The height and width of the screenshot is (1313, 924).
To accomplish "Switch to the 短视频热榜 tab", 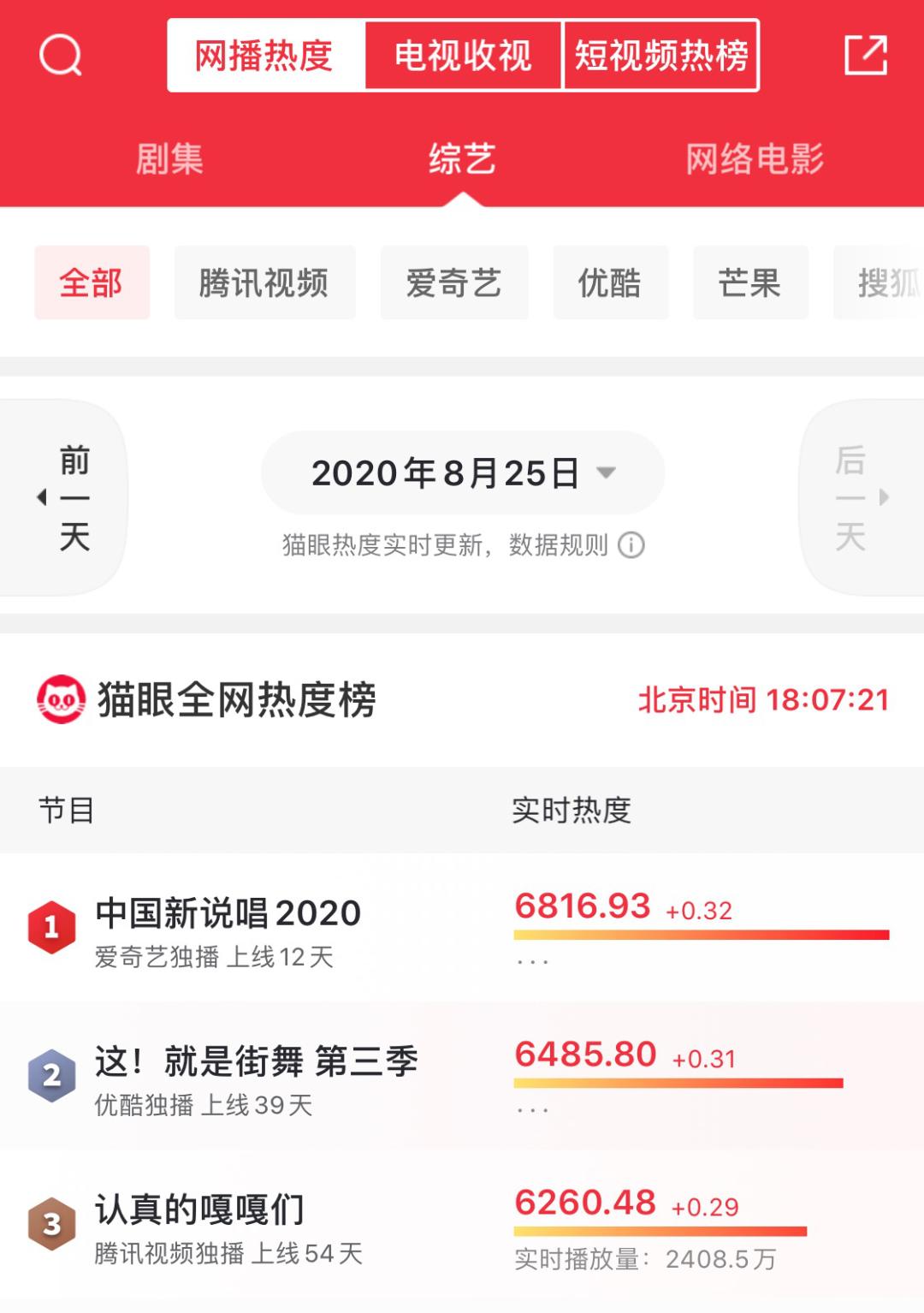I will 660,56.
